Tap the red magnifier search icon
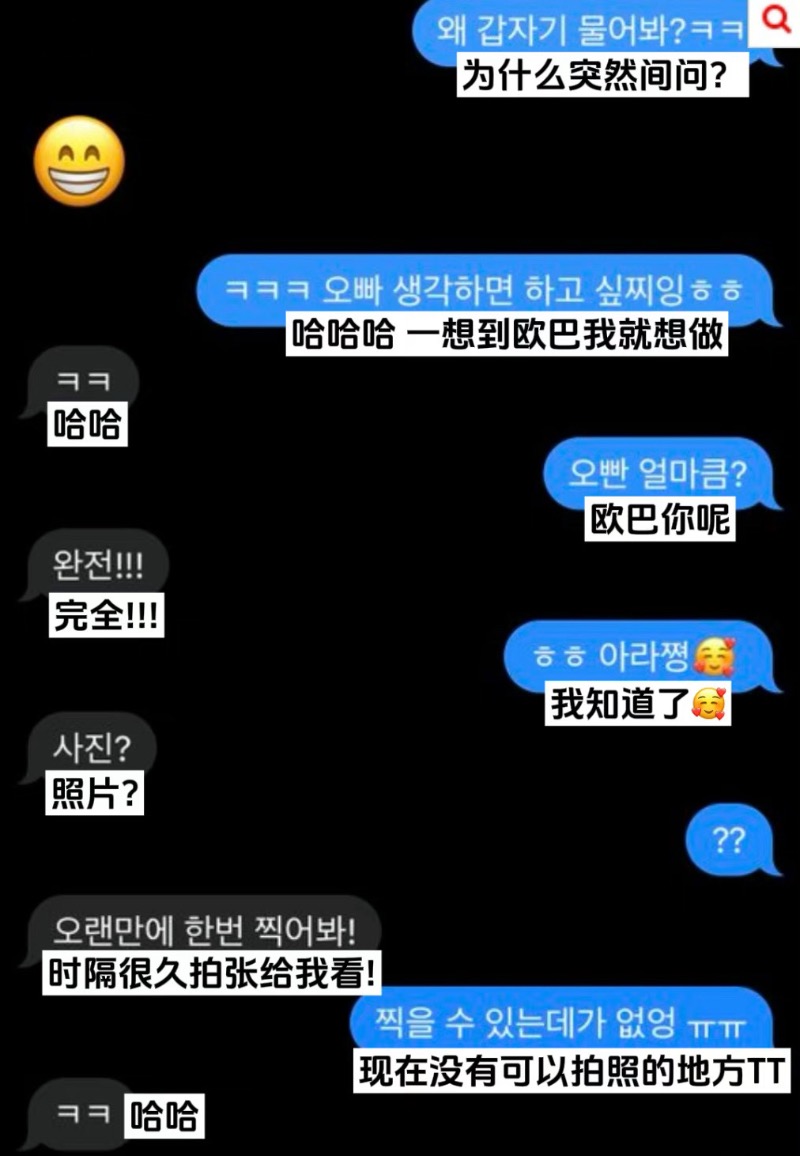Viewport: 800px width, 1156px height. (x=775, y=18)
